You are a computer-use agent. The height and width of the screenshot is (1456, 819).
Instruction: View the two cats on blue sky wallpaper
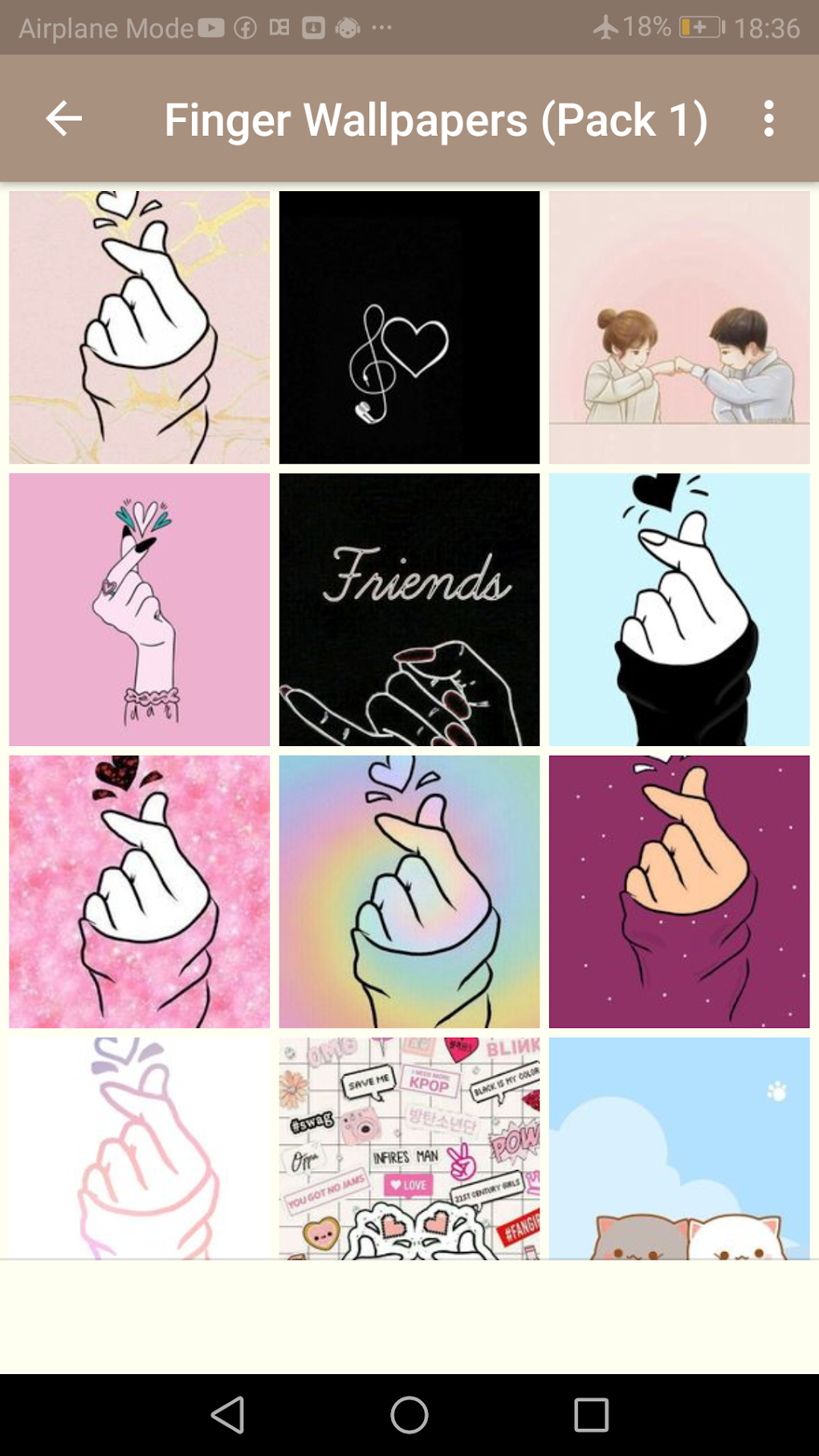679,1148
